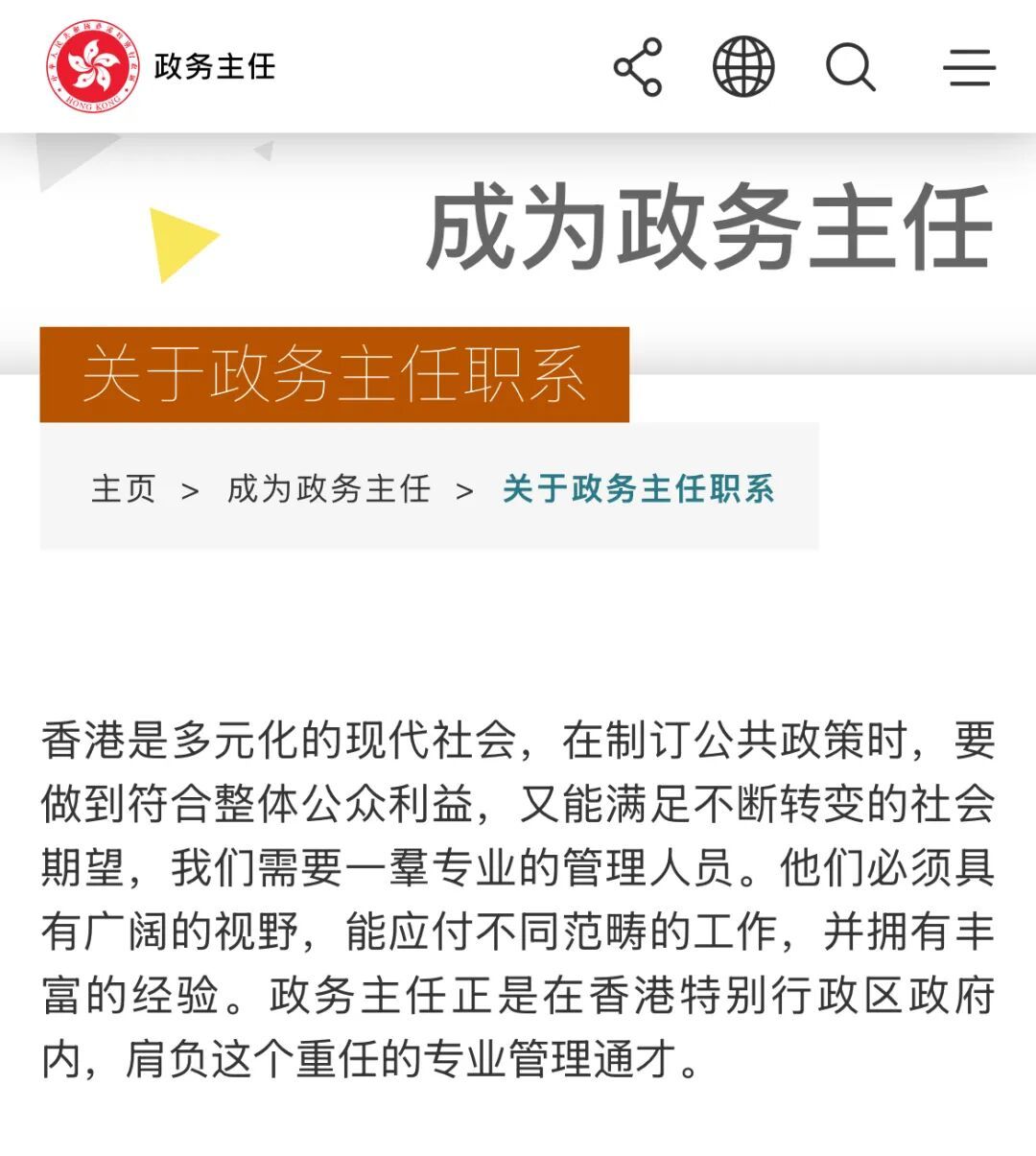Go to 主页 via breadcrumb
The image size is (1036, 1156).
pos(124,488)
